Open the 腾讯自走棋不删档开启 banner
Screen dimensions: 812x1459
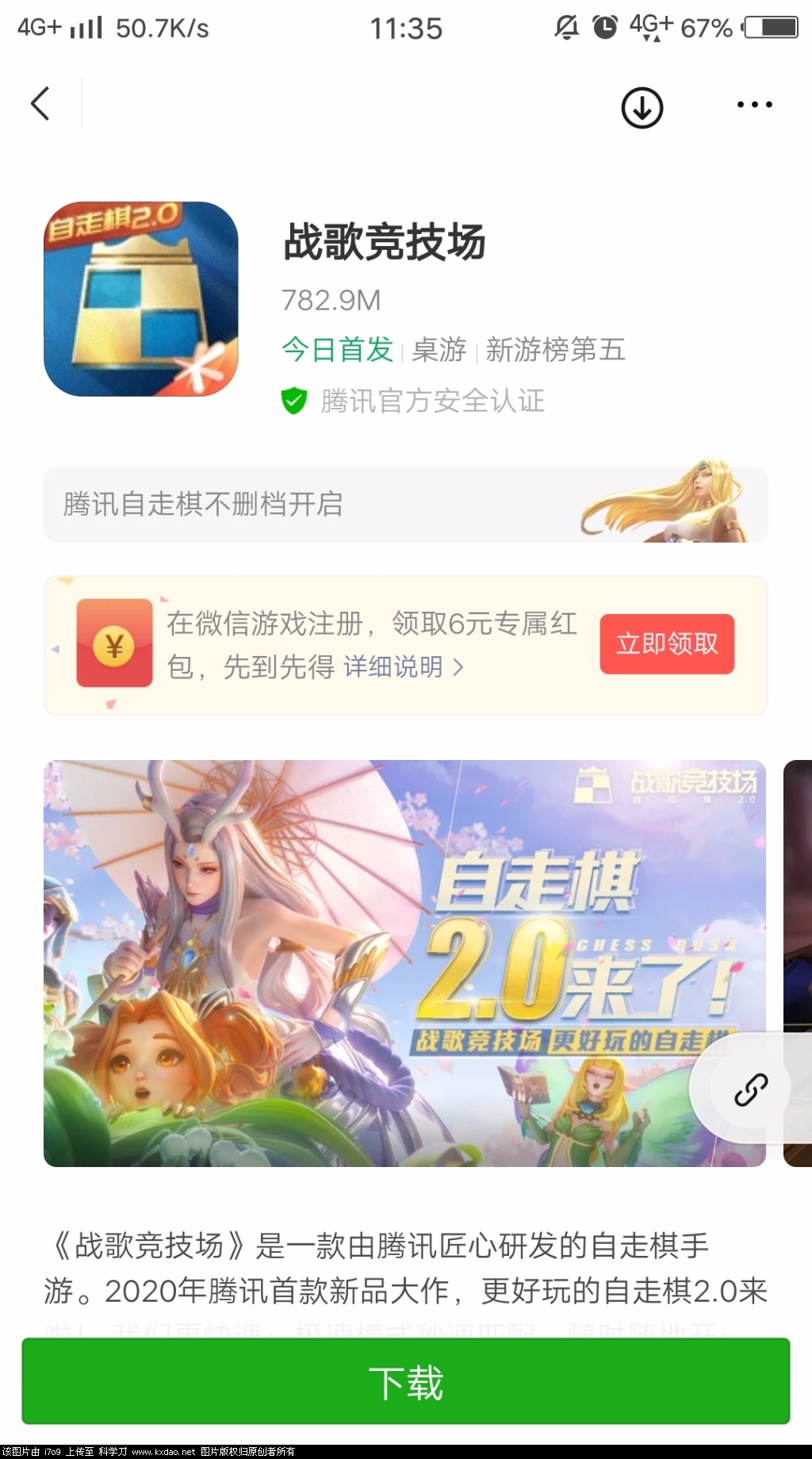405,505
